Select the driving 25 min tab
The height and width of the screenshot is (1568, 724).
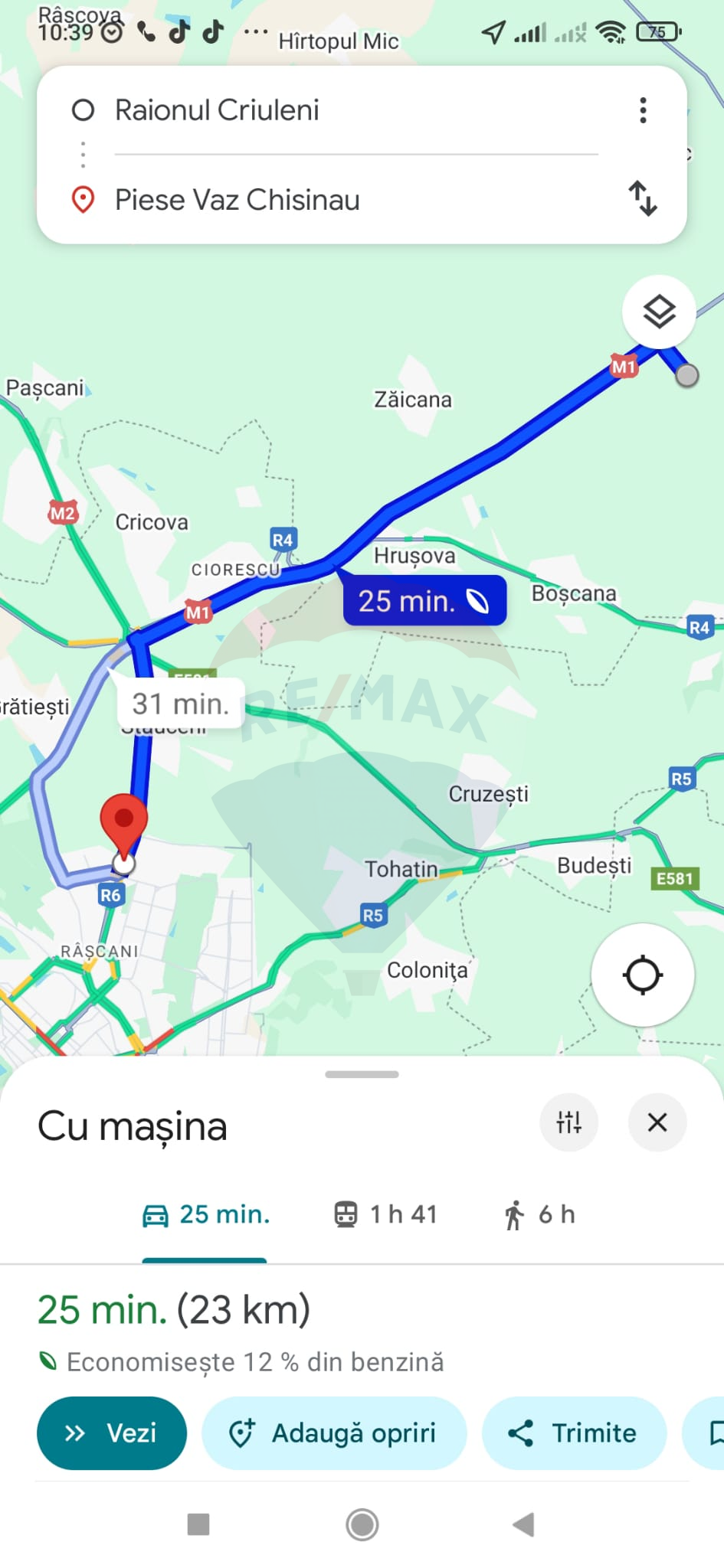pos(205,1214)
